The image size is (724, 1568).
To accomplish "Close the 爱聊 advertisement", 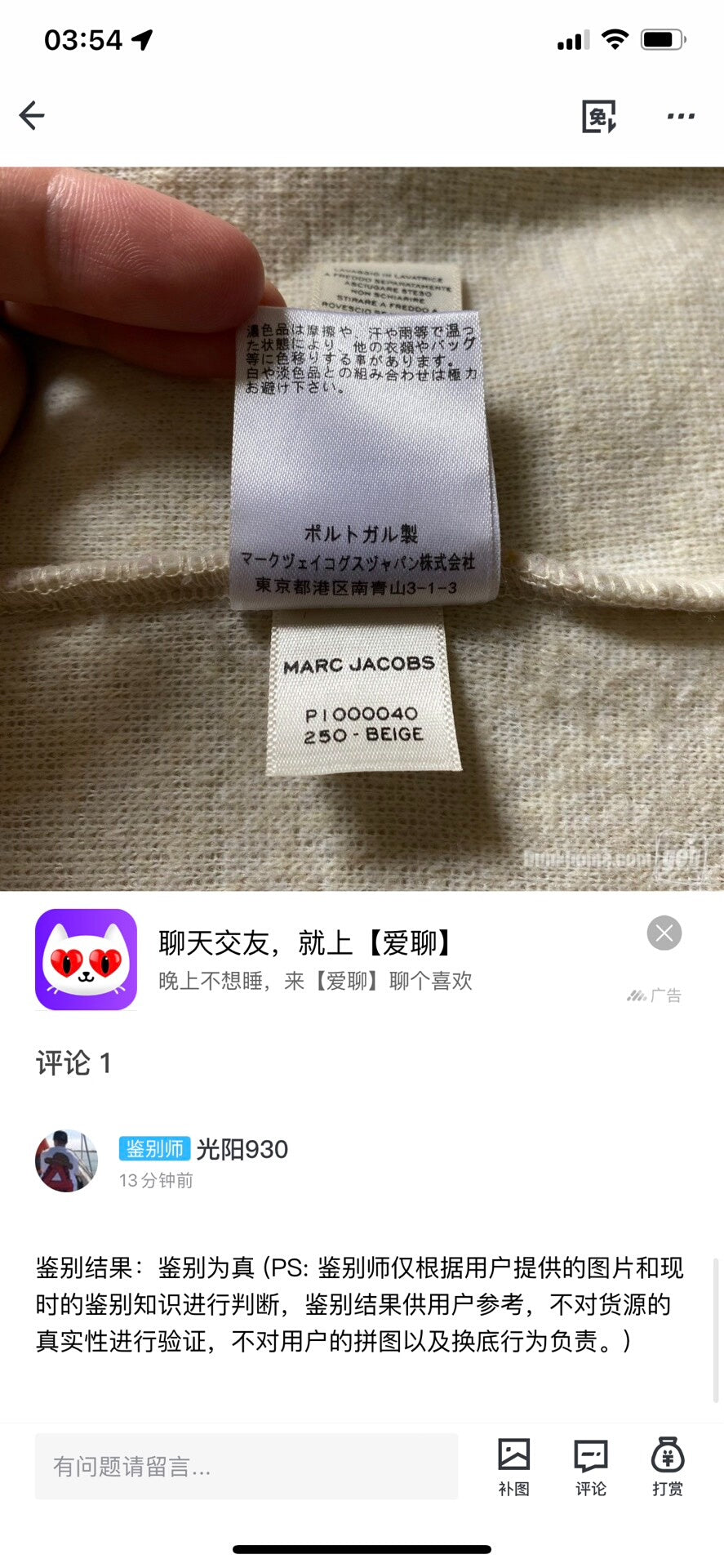I will pos(664,933).
